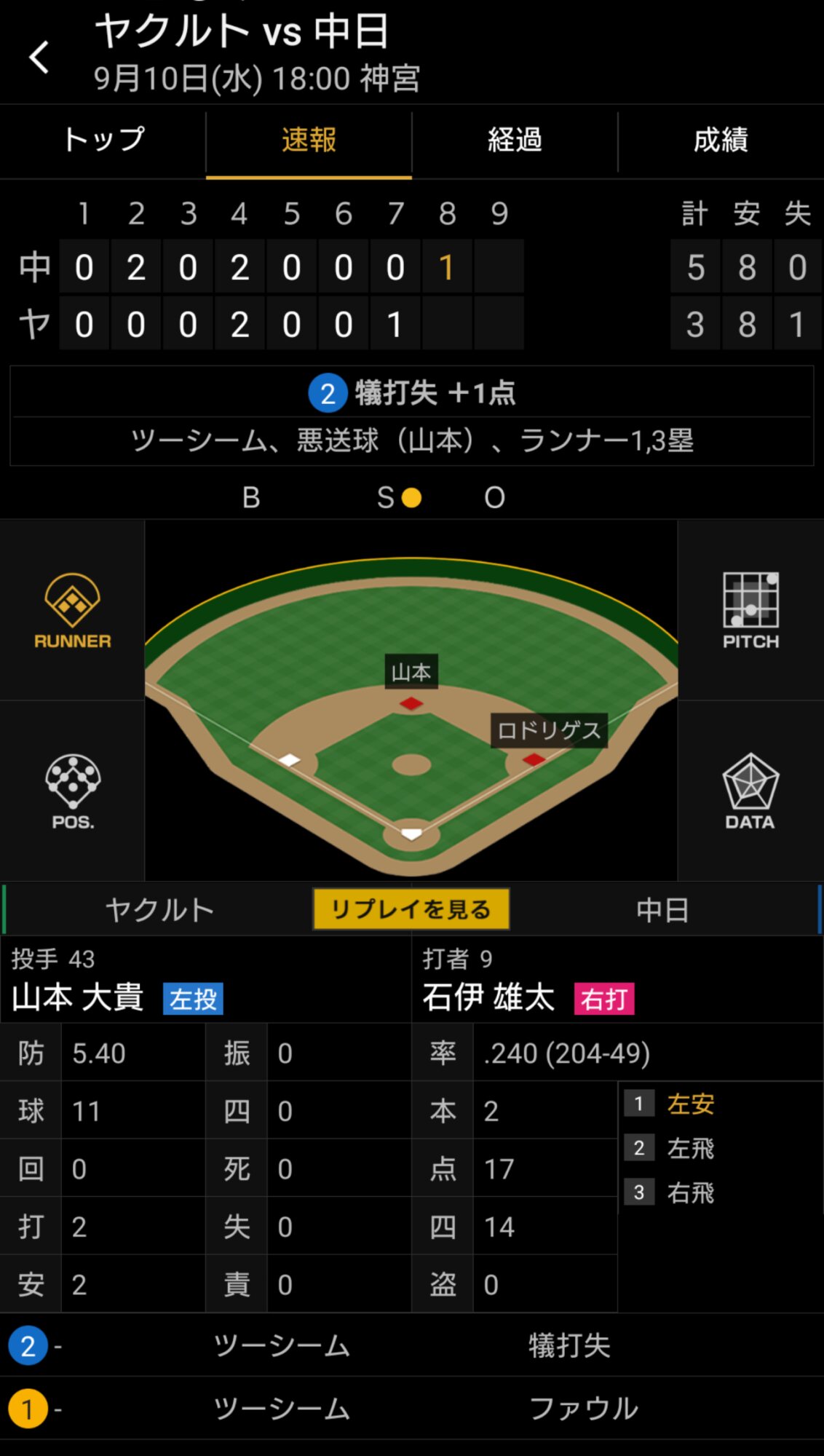824x1456 pixels.
Task: Open pitcher 山本 大貴's details
Action: coord(79,997)
